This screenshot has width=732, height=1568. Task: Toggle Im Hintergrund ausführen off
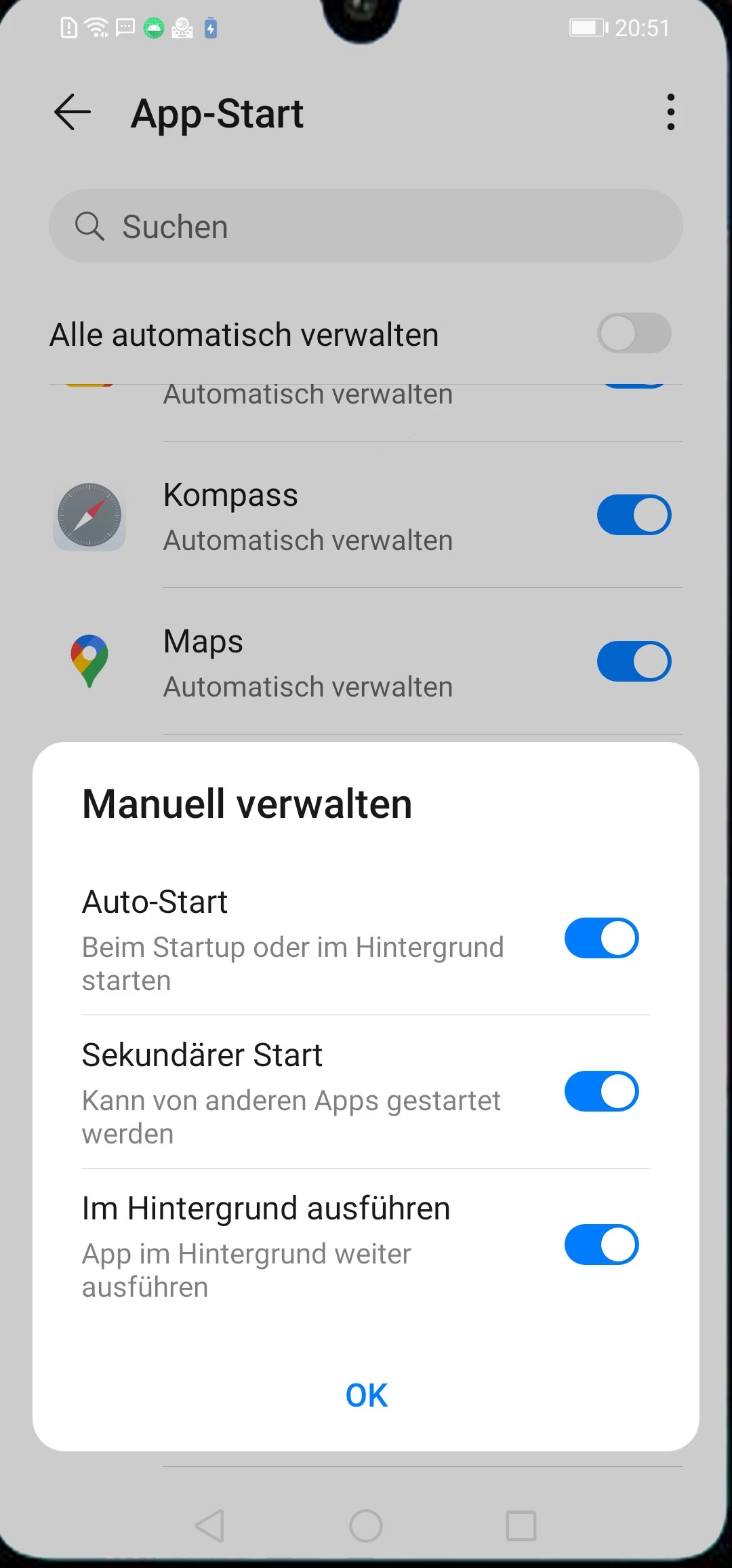coord(601,1244)
